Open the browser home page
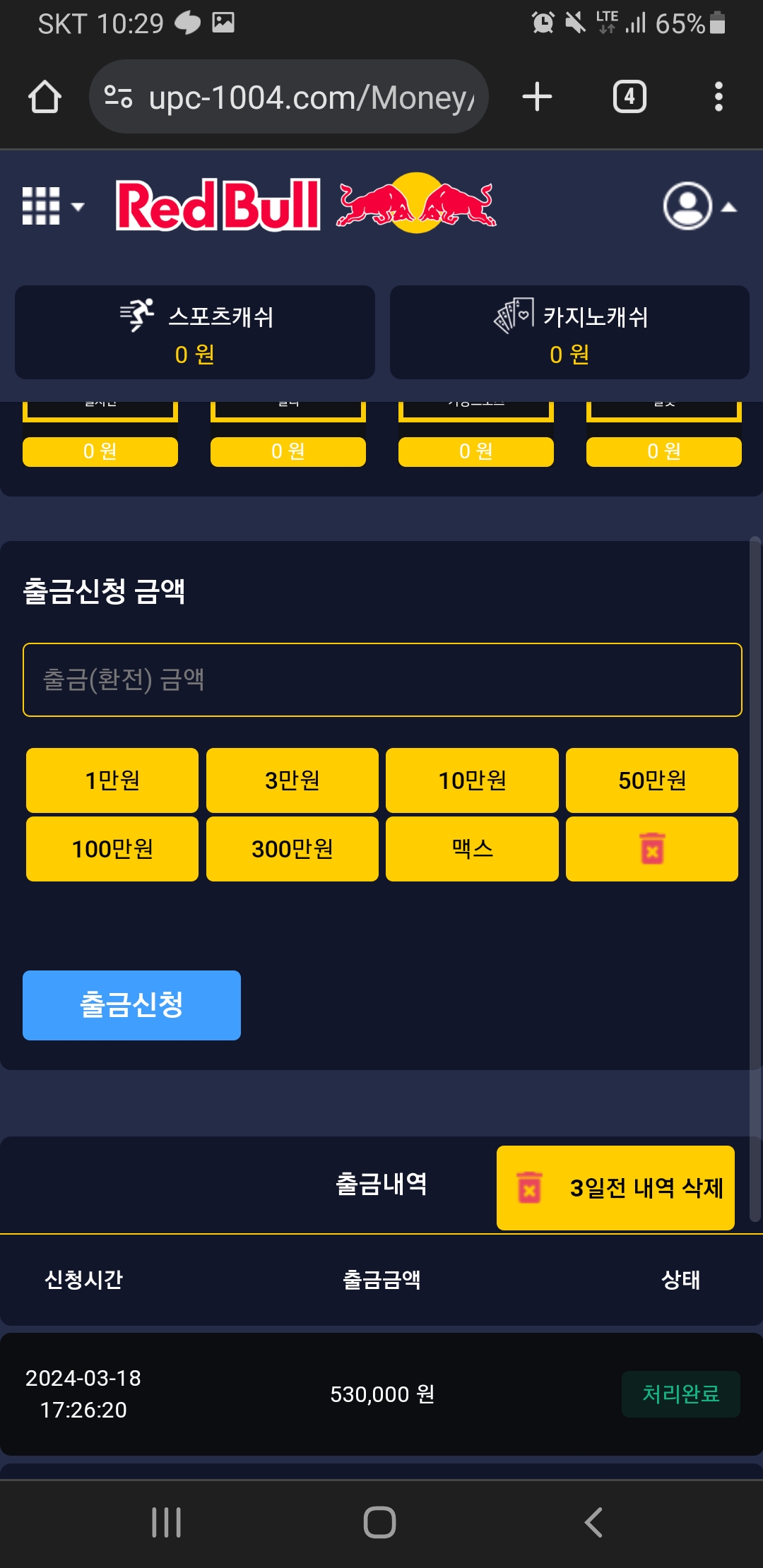763x1568 pixels. coord(45,97)
